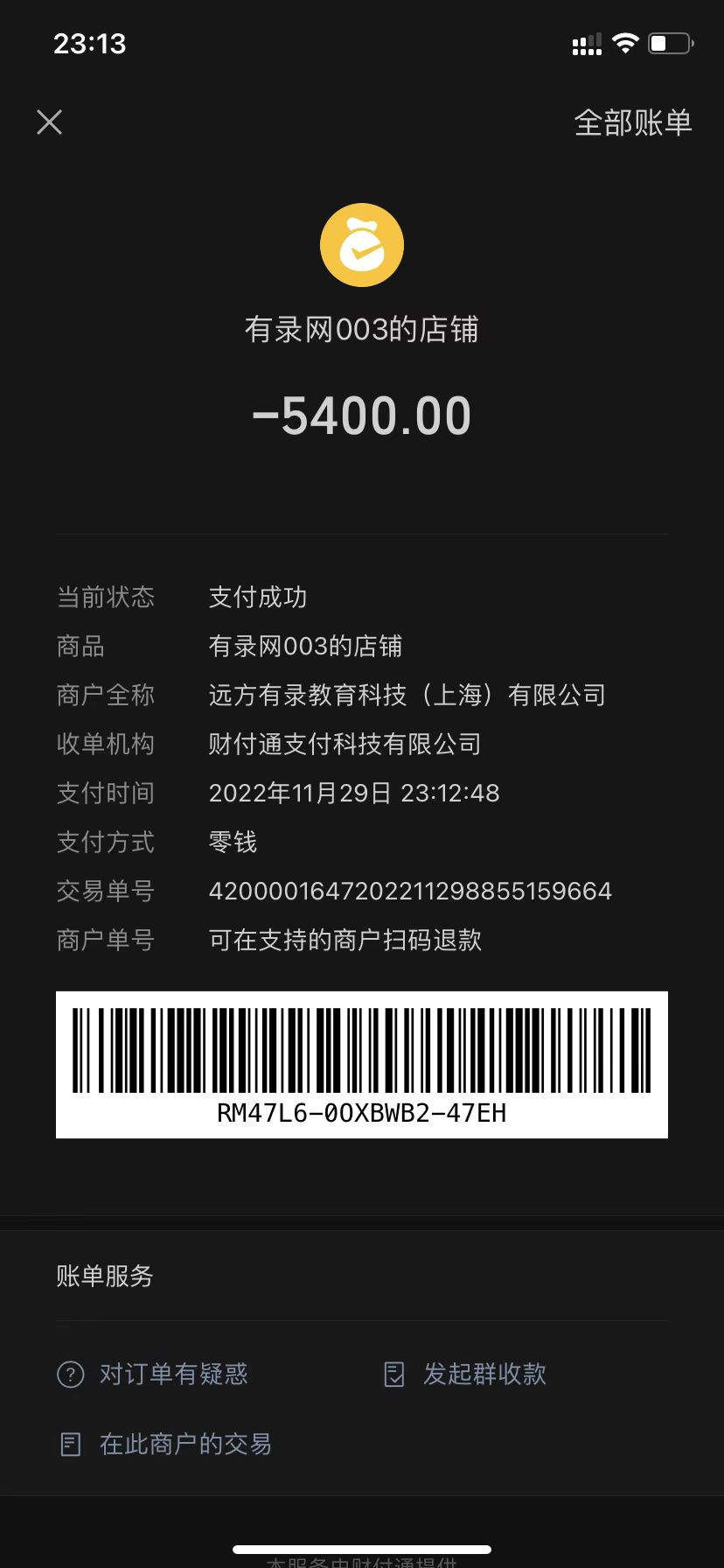View 在此商户的交易 merchant transactions
Viewport: 724px width, 1568px height.
coord(166,1444)
